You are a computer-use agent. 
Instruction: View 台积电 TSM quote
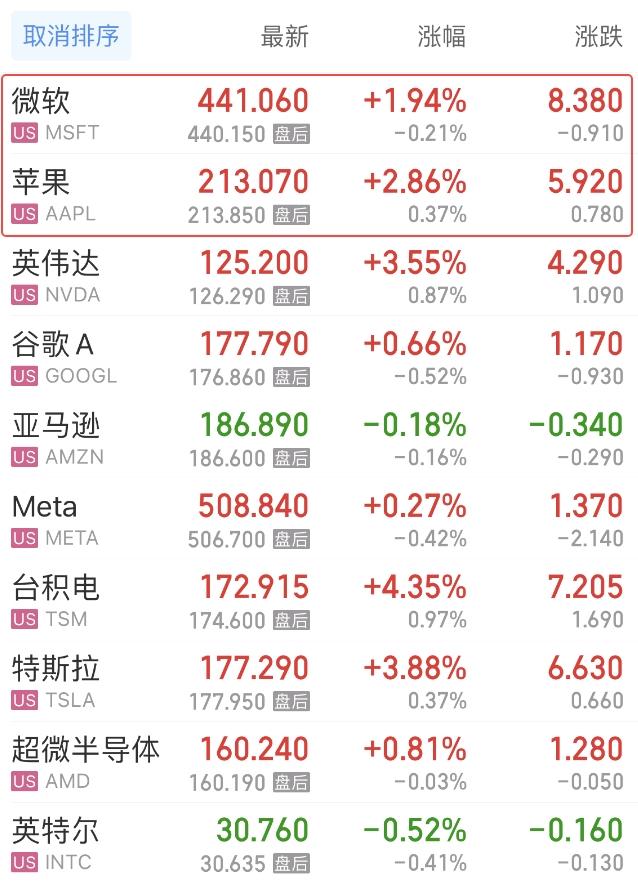[60, 601]
